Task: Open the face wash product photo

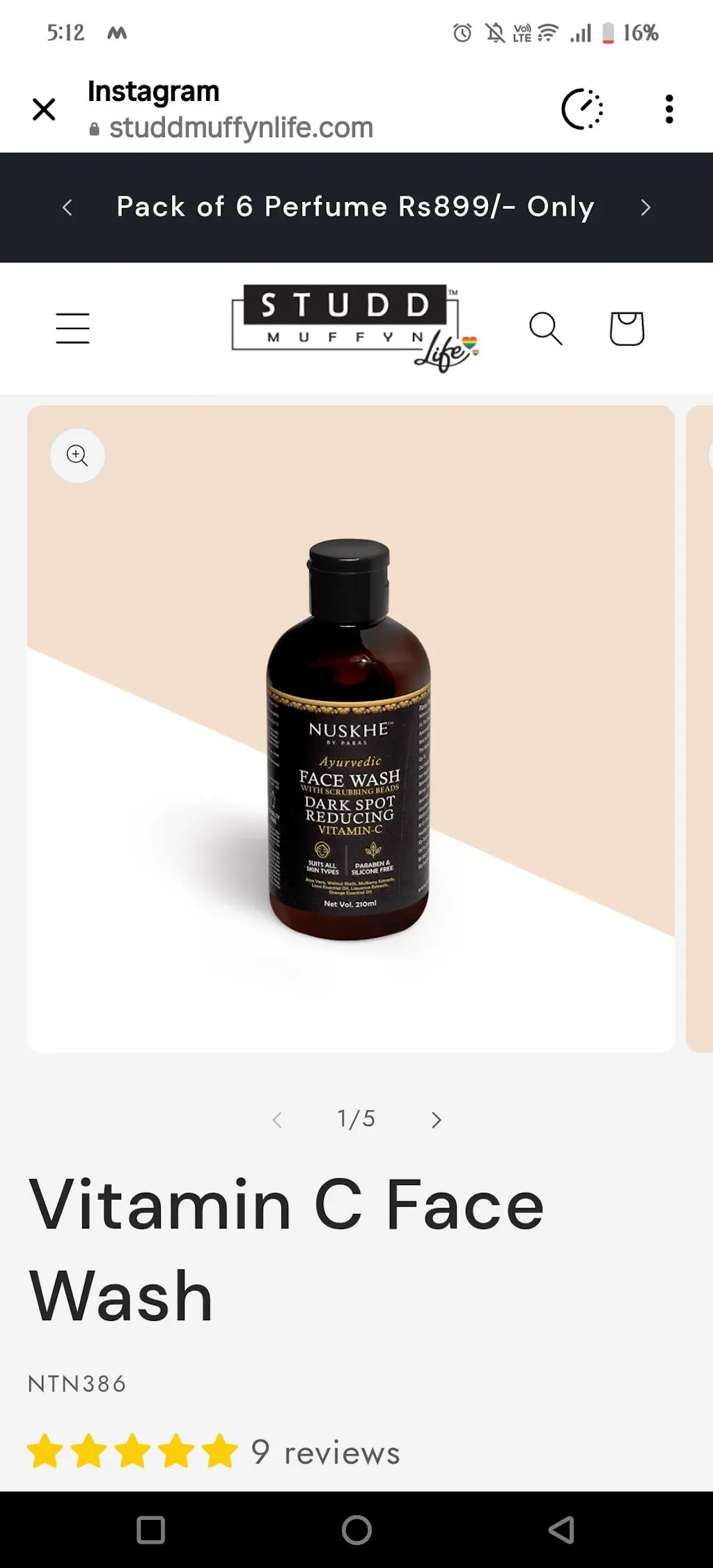Action: pos(350,738)
